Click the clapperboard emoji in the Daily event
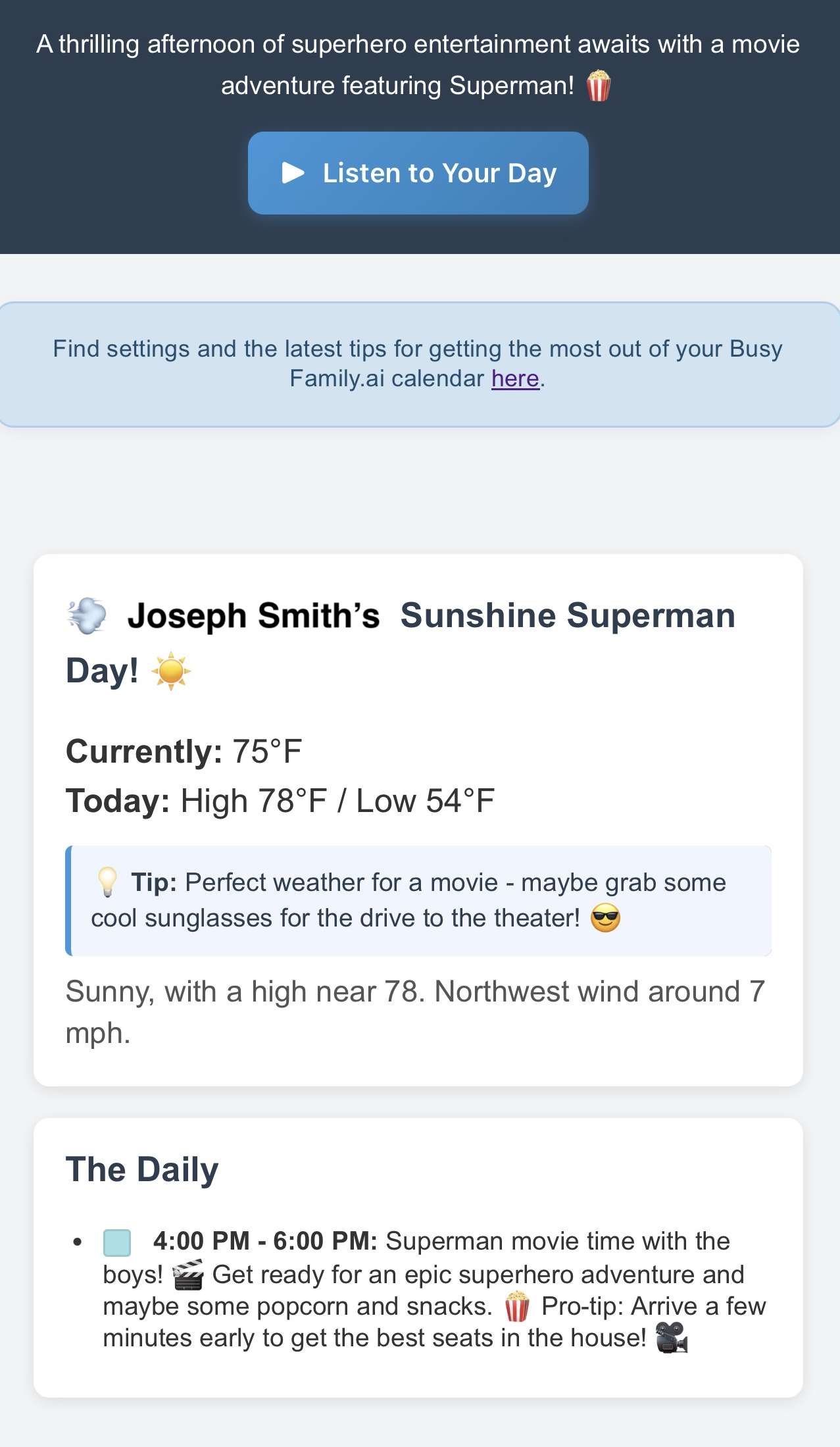Screen dimensions: 840x1447 (188, 1273)
